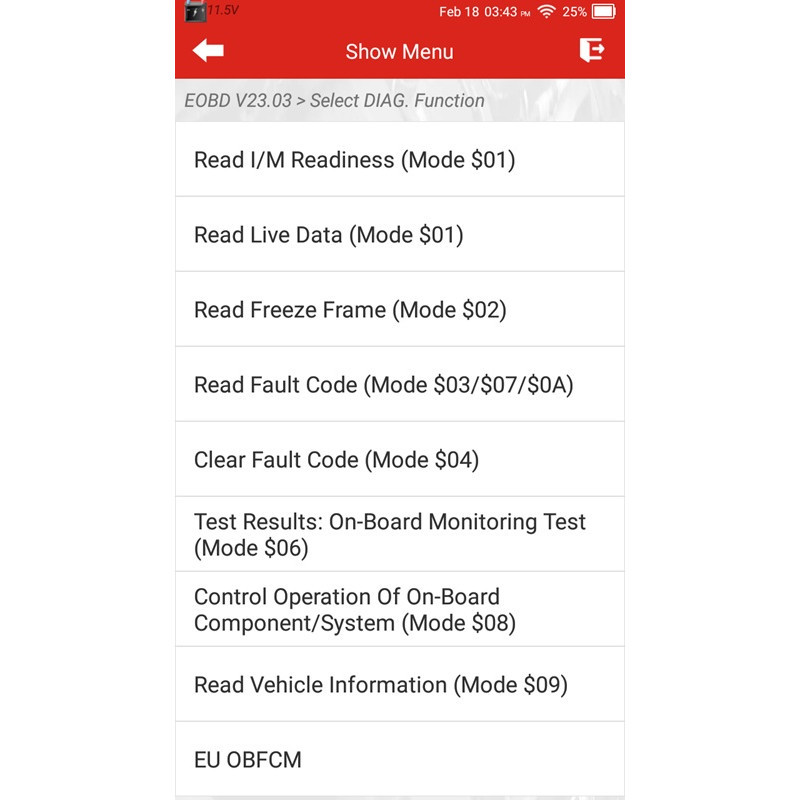800x800 pixels.
Task: Open Read I/M Readiness (Mode $01)
Action: click(x=400, y=160)
